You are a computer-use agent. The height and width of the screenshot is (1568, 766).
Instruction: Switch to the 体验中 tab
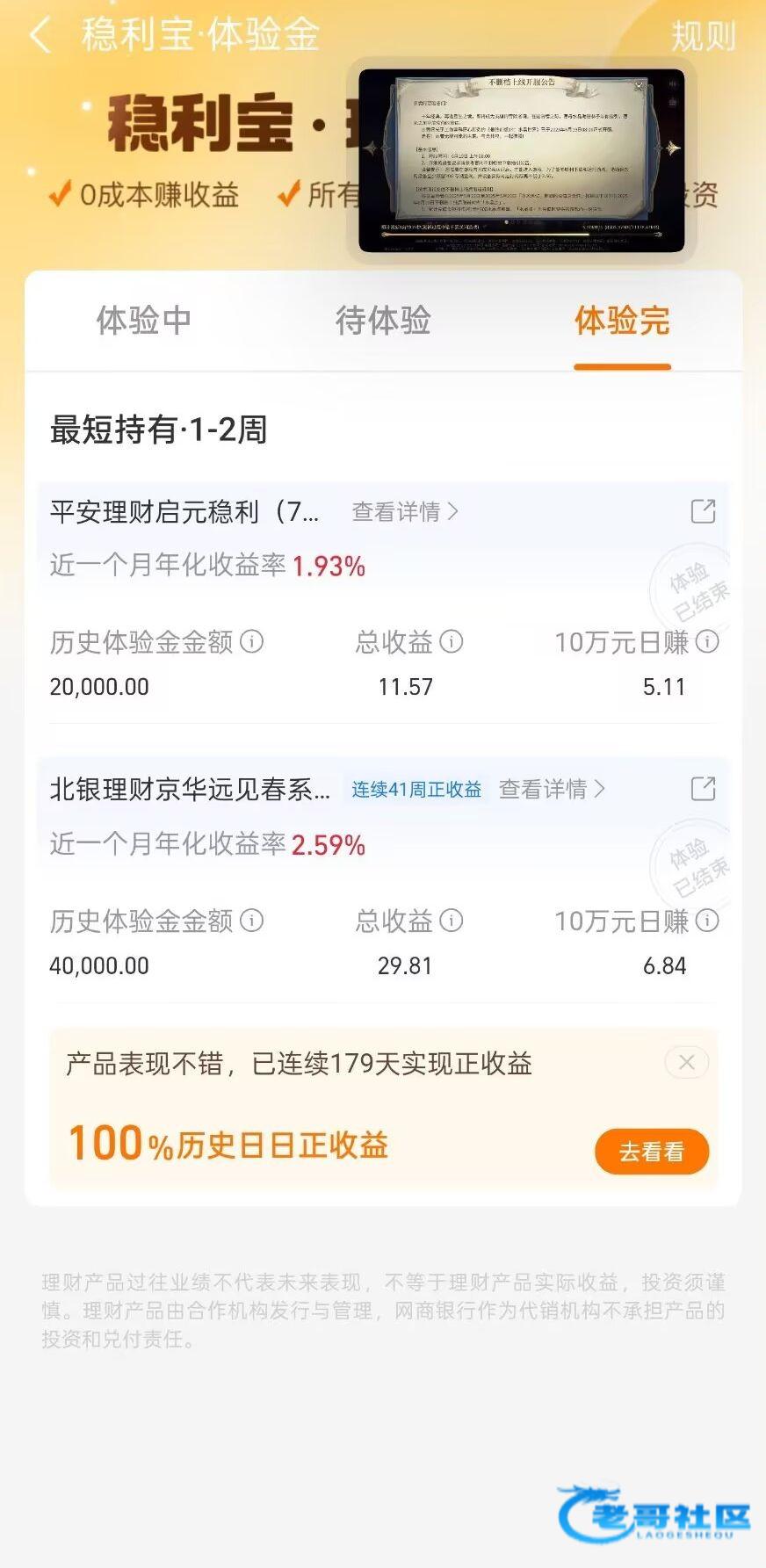pos(143,321)
